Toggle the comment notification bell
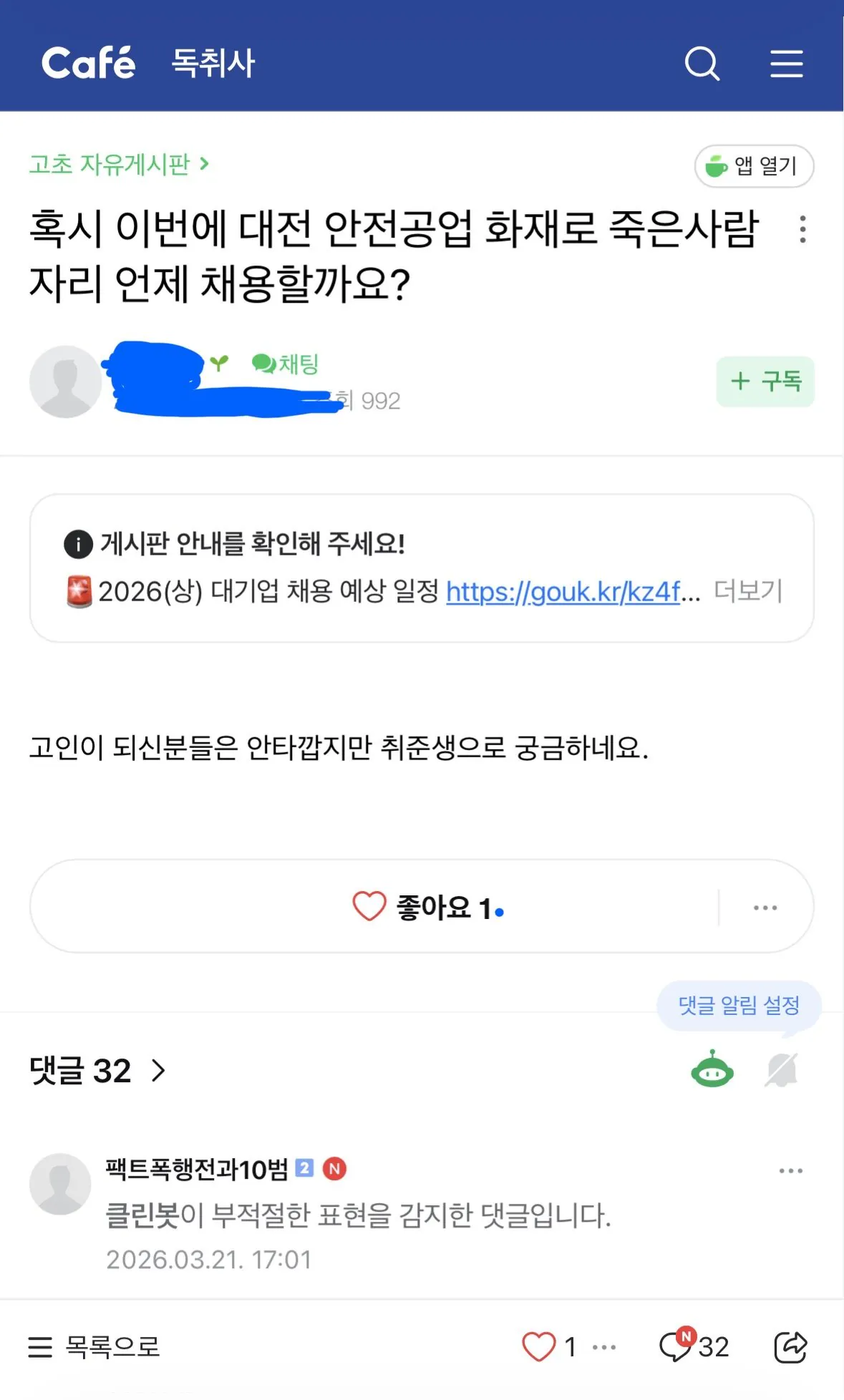The width and height of the screenshot is (844, 1400). (x=781, y=1071)
